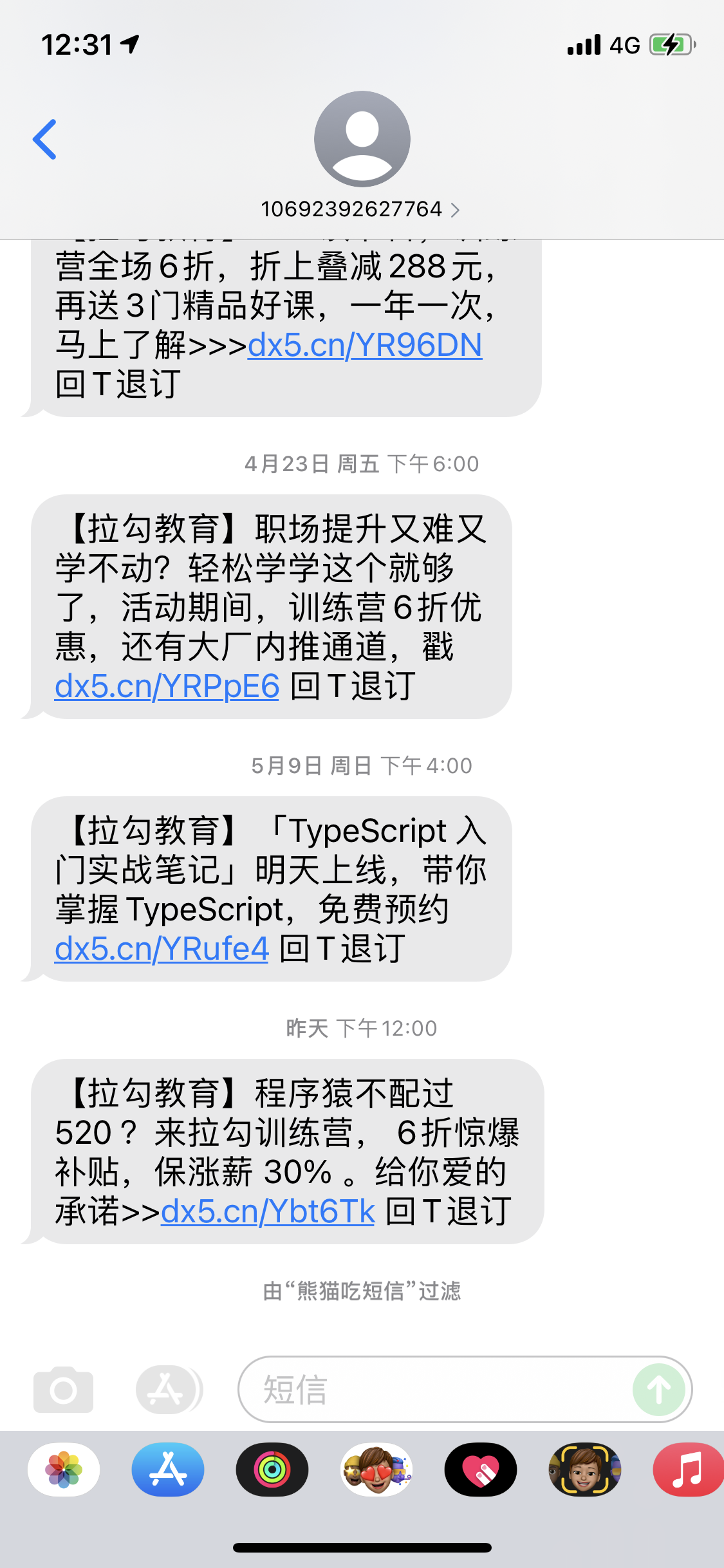The width and height of the screenshot is (724, 1568).
Task: Visit the dx5.cn/Ybt6Tk link
Action: (268, 1211)
